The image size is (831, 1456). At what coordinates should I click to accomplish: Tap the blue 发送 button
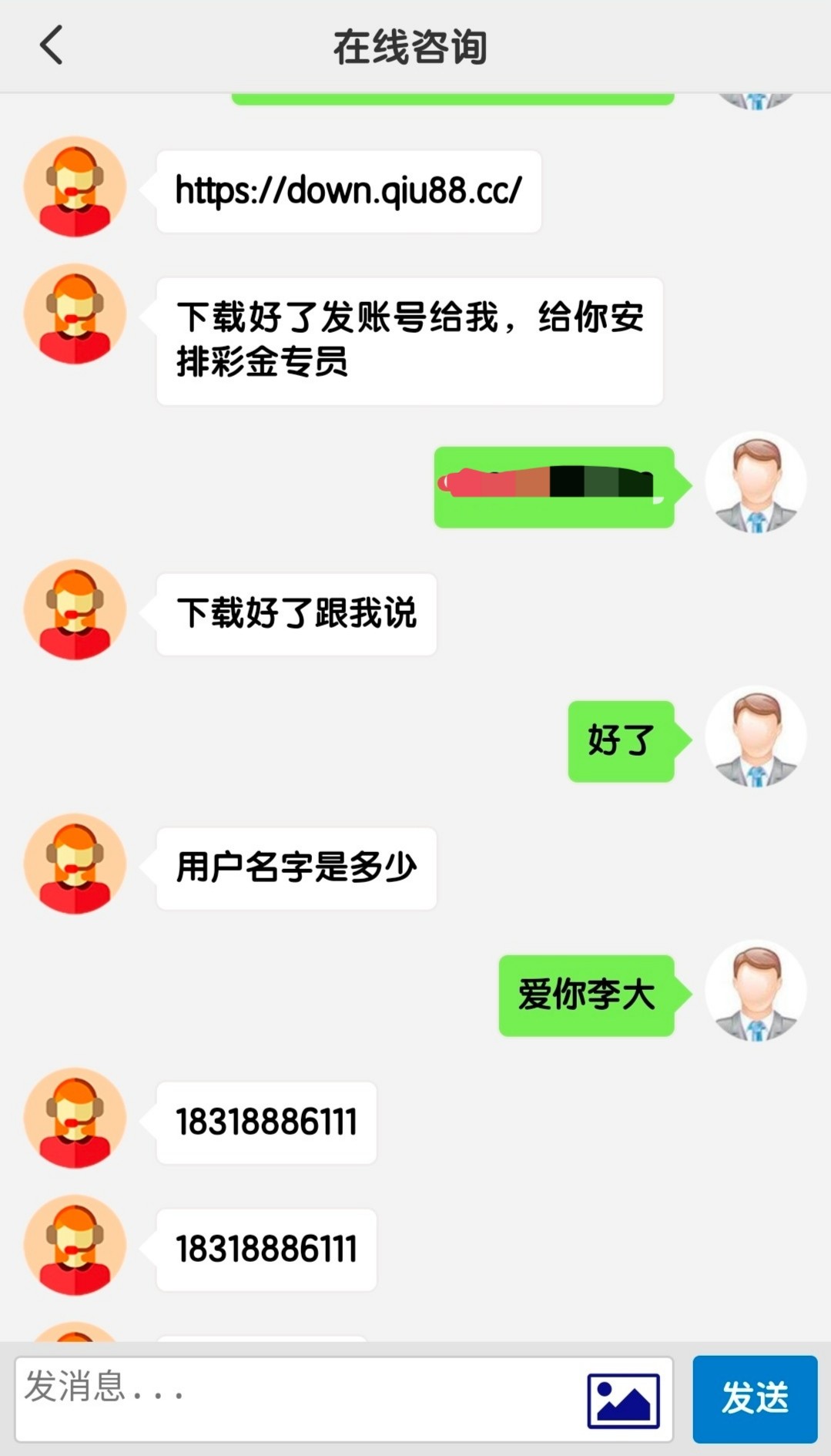coord(754,1399)
